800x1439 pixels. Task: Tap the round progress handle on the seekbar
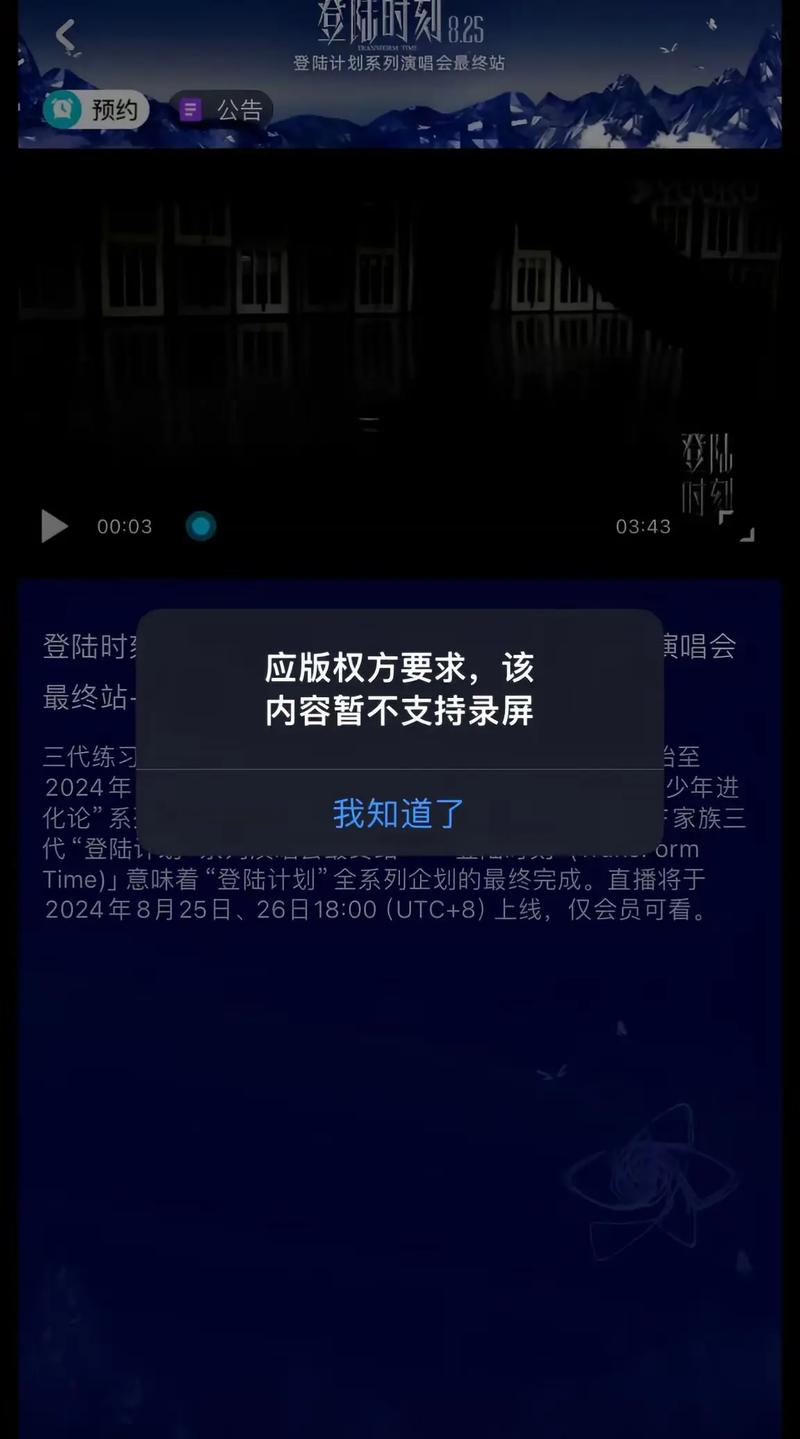201,527
